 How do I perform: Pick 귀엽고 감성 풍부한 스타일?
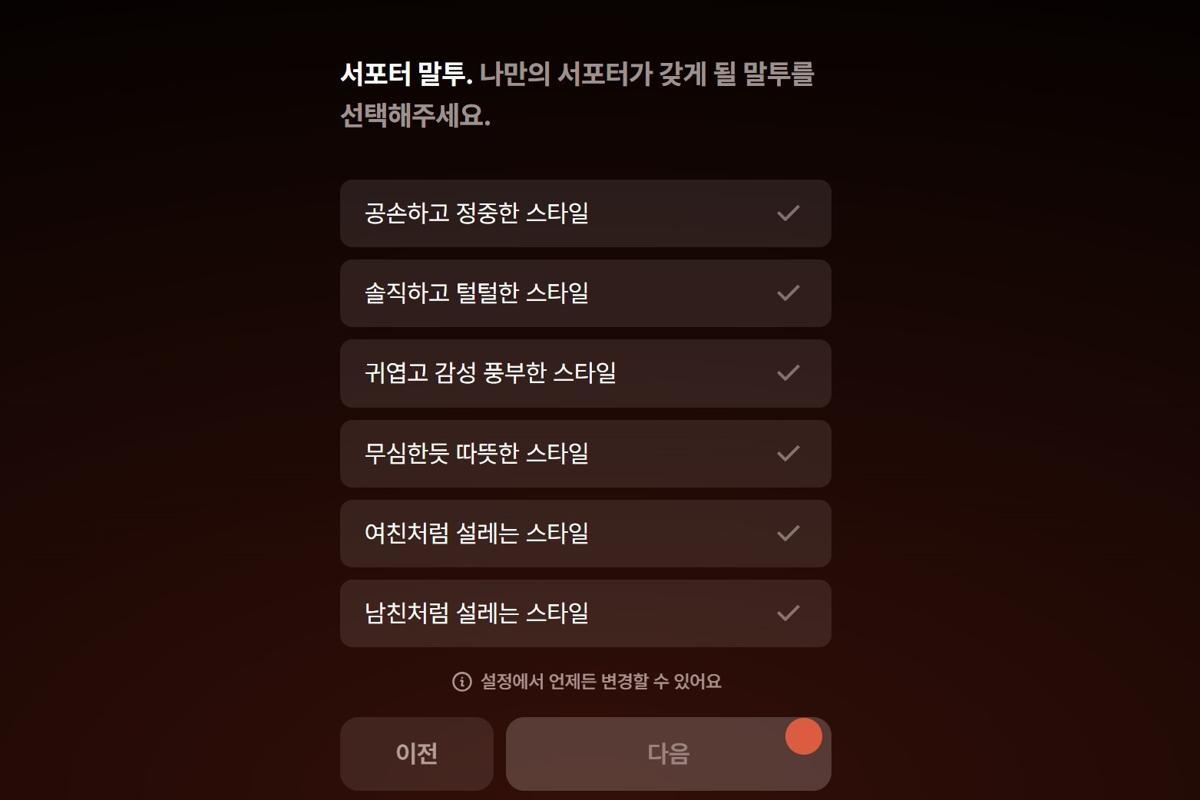585,373
